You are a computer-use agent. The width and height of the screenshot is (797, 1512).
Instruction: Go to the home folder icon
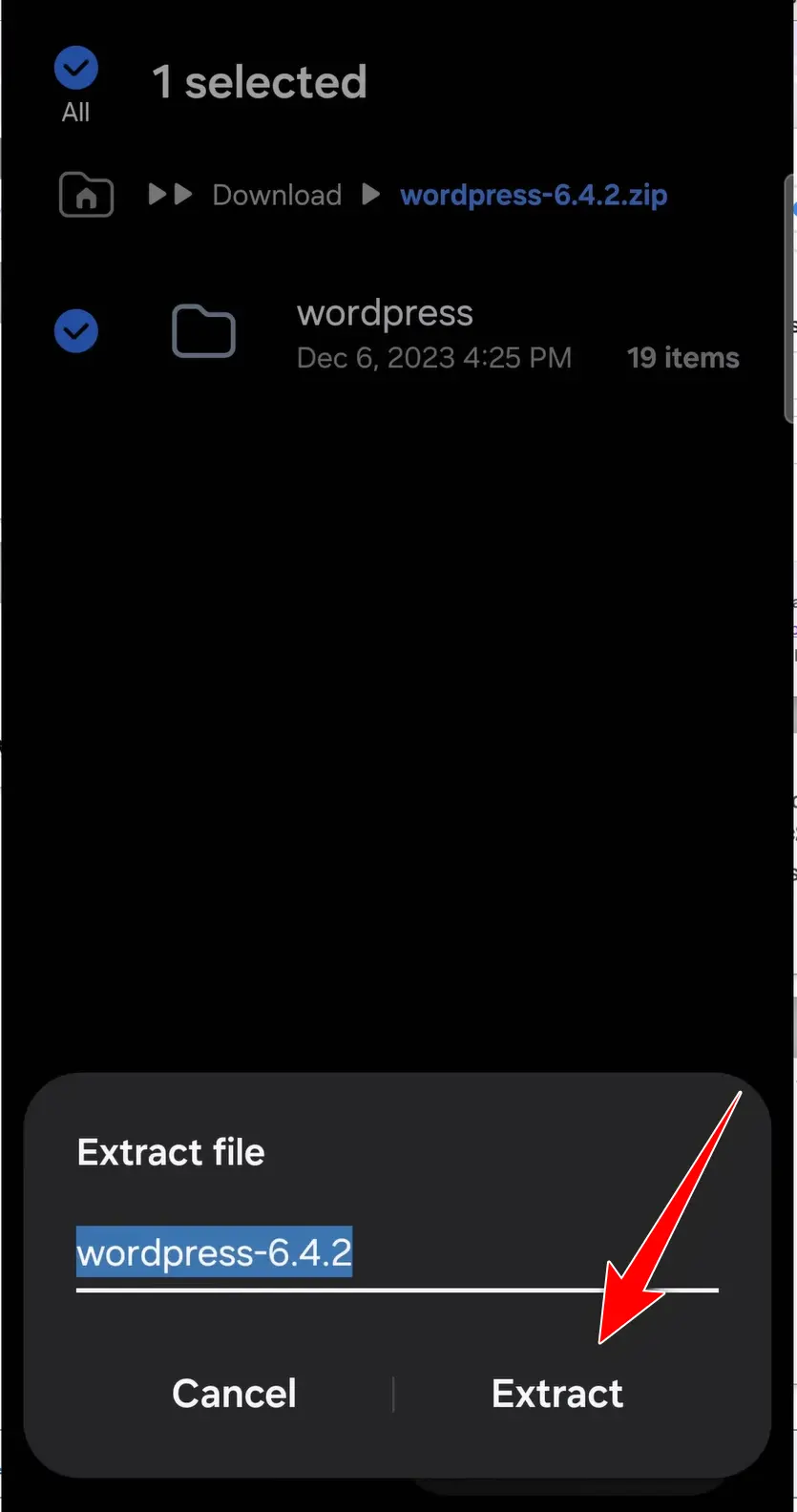86,196
